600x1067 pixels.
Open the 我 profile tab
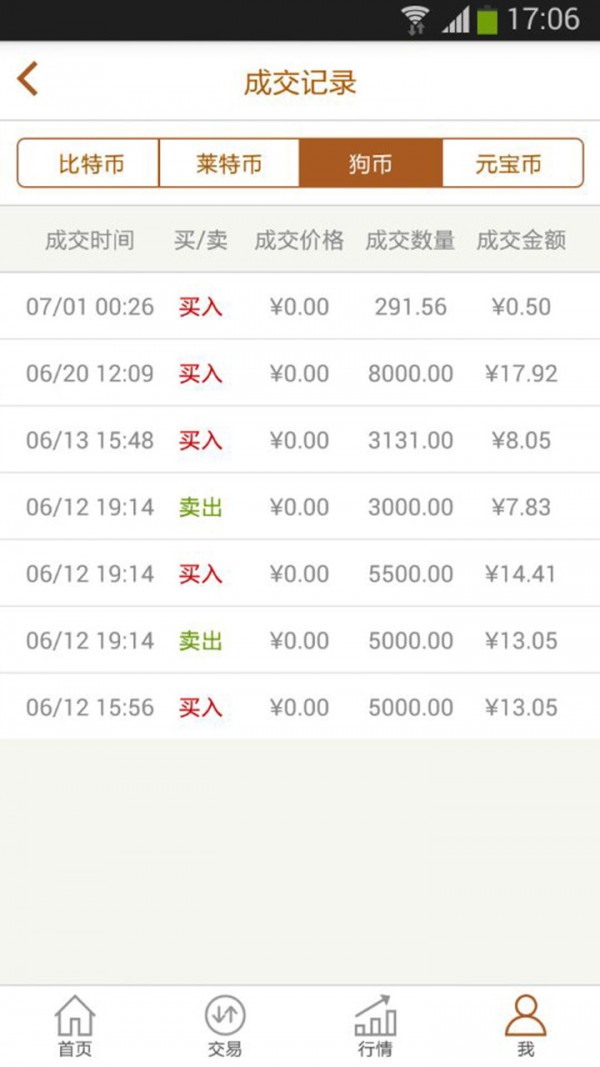click(525, 1026)
